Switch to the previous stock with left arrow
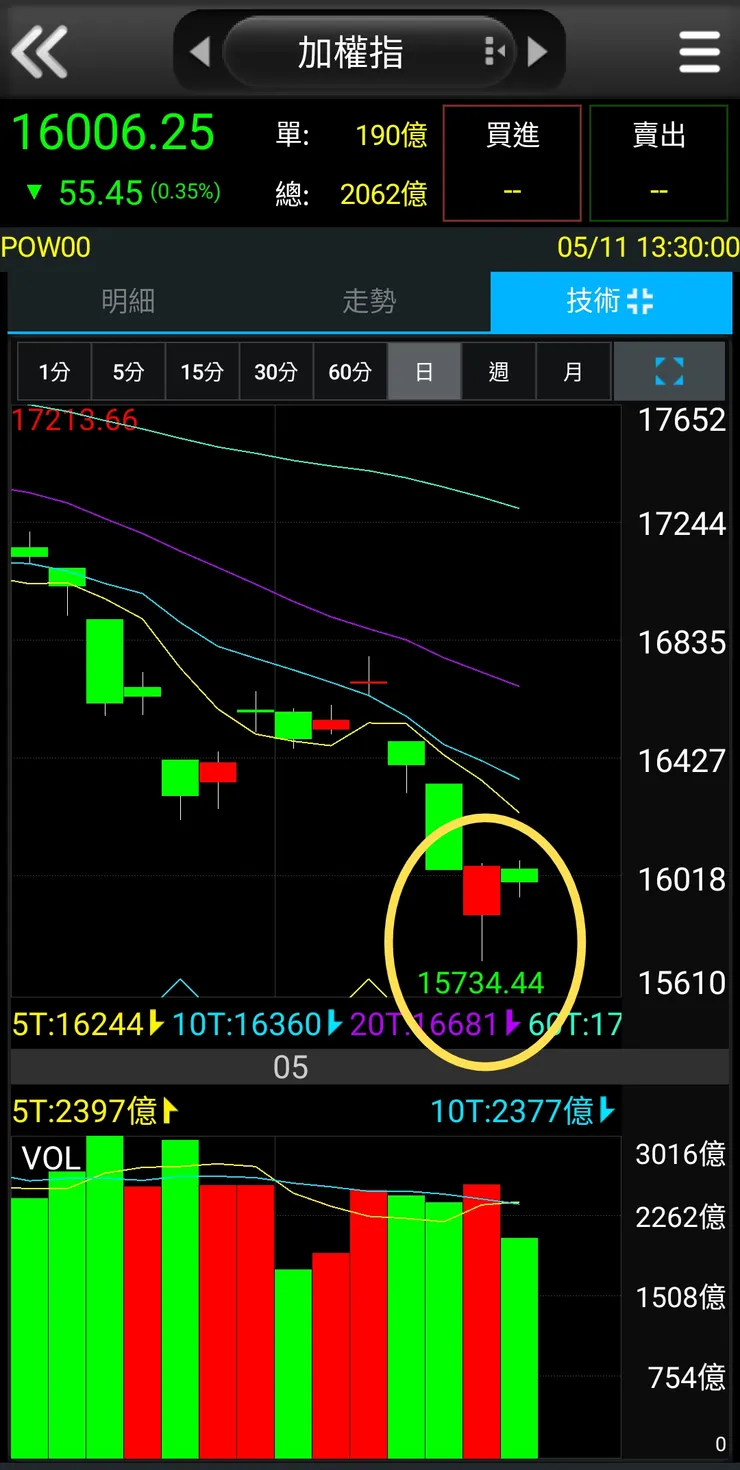 pyautogui.click(x=200, y=52)
